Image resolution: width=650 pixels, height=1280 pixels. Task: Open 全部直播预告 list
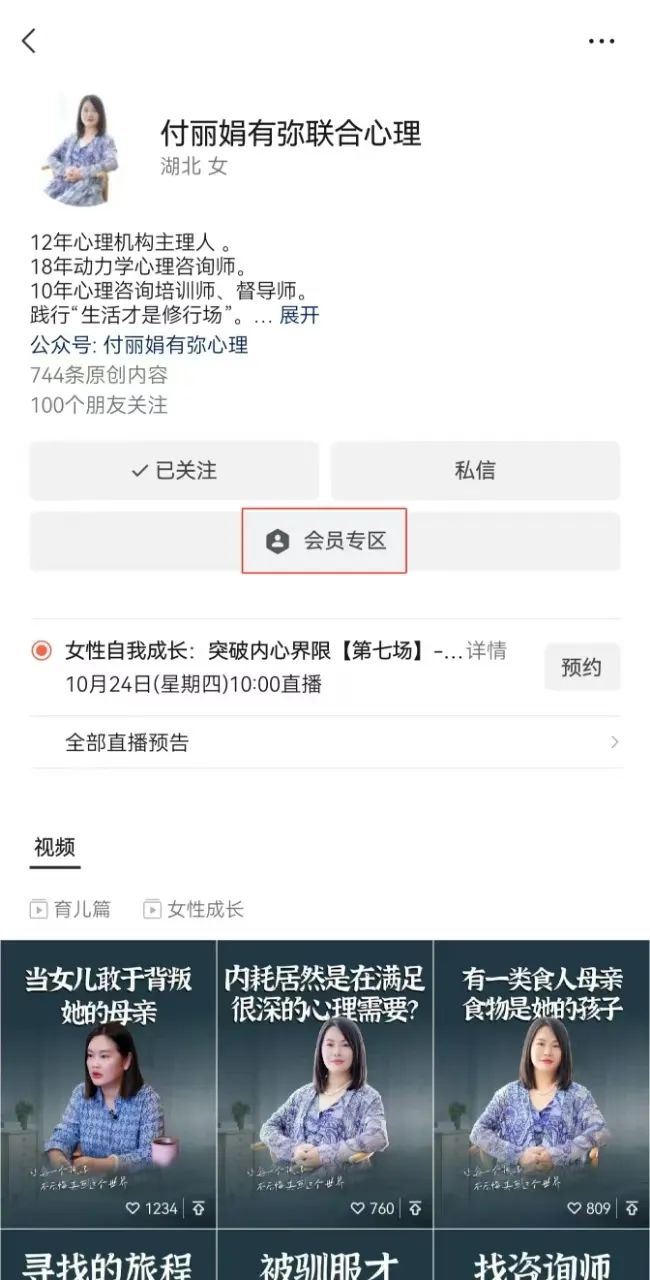tap(325, 742)
